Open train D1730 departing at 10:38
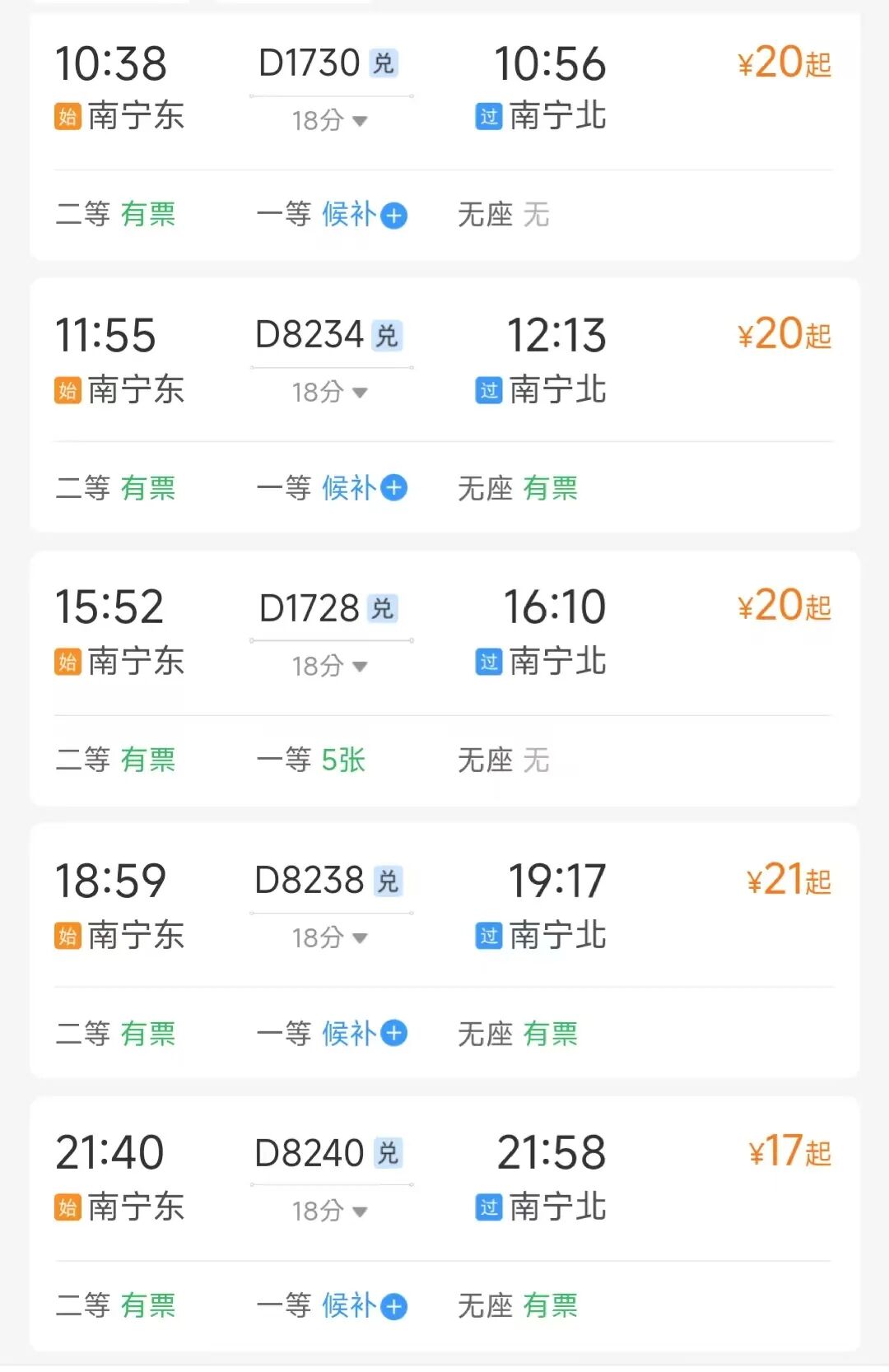 310,63
